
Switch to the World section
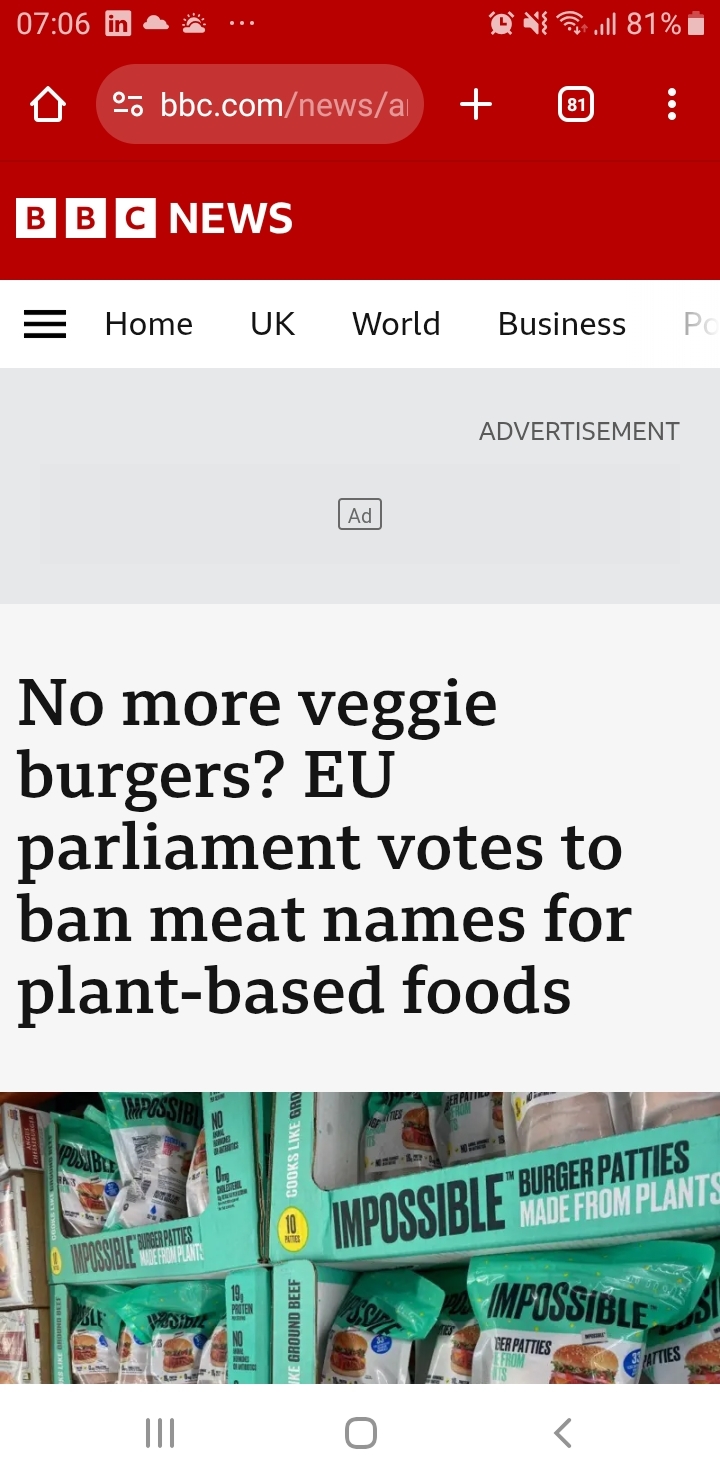click(x=396, y=324)
